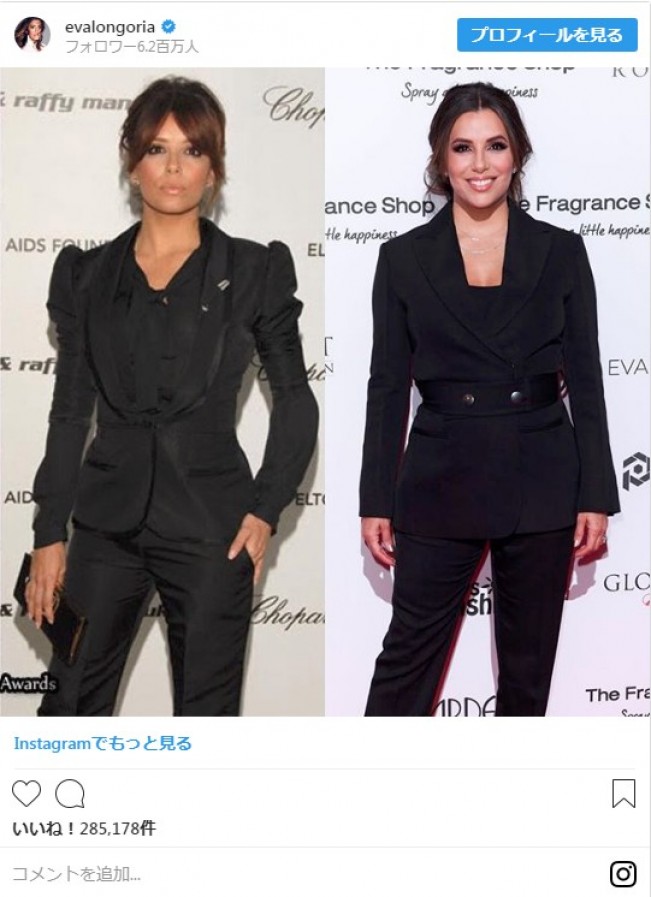Open the Instagram logo icon
This screenshot has width=651, height=897.
coord(623,874)
